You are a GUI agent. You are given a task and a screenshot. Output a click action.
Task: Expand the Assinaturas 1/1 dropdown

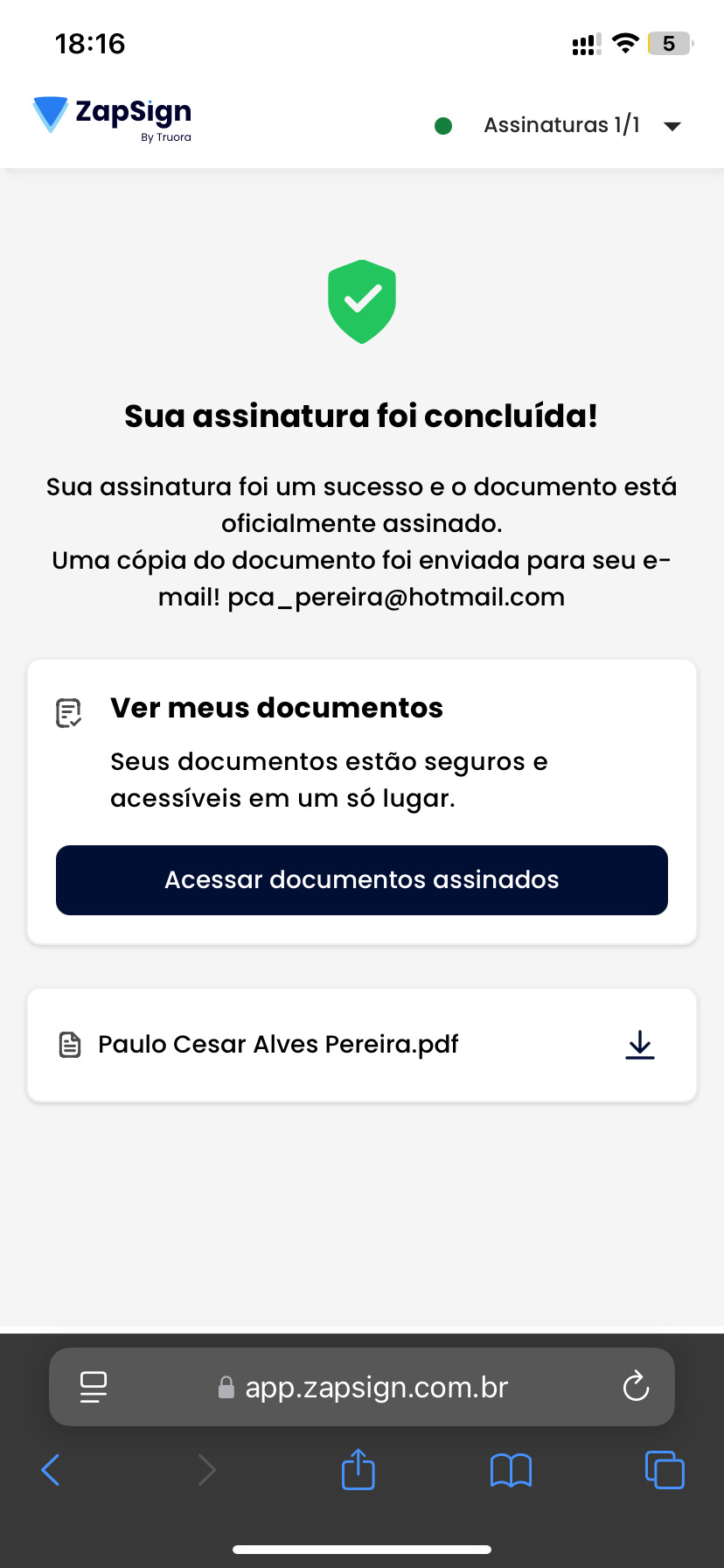[x=672, y=126]
